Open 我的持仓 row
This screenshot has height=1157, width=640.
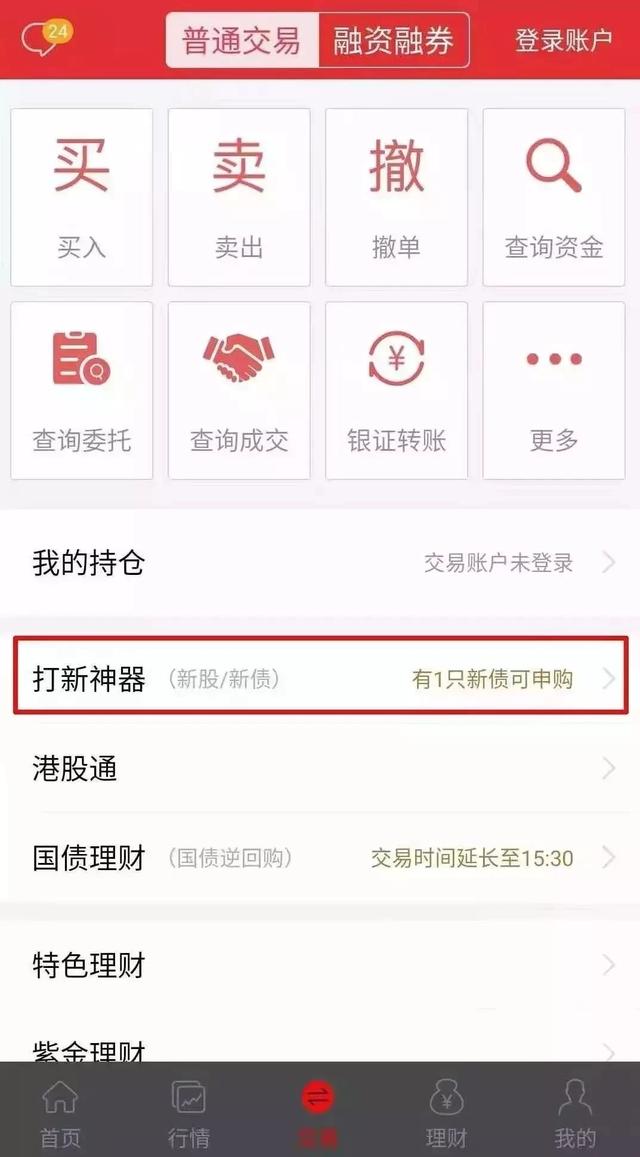[320, 563]
